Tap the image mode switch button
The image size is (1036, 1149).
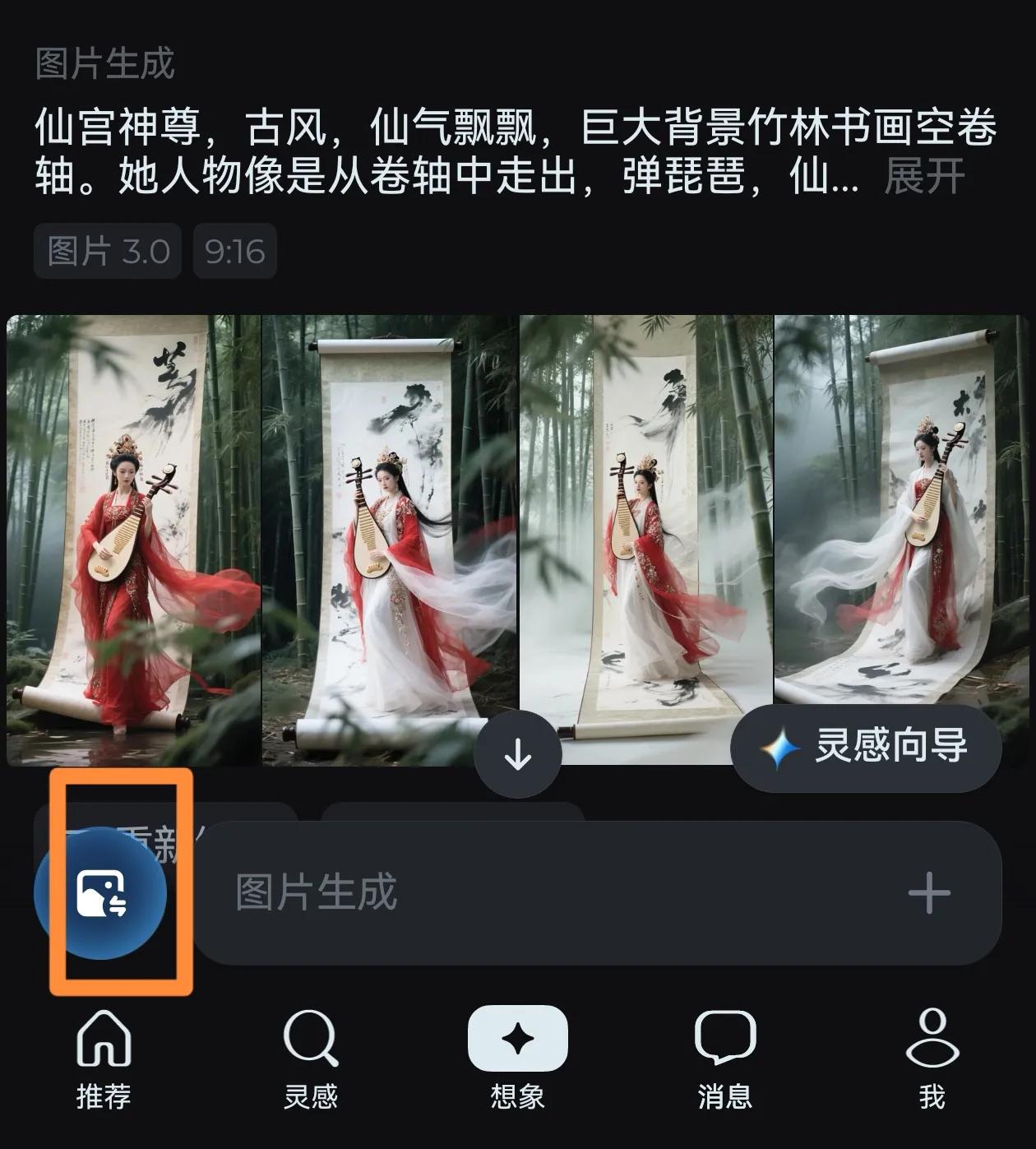coord(100,893)
